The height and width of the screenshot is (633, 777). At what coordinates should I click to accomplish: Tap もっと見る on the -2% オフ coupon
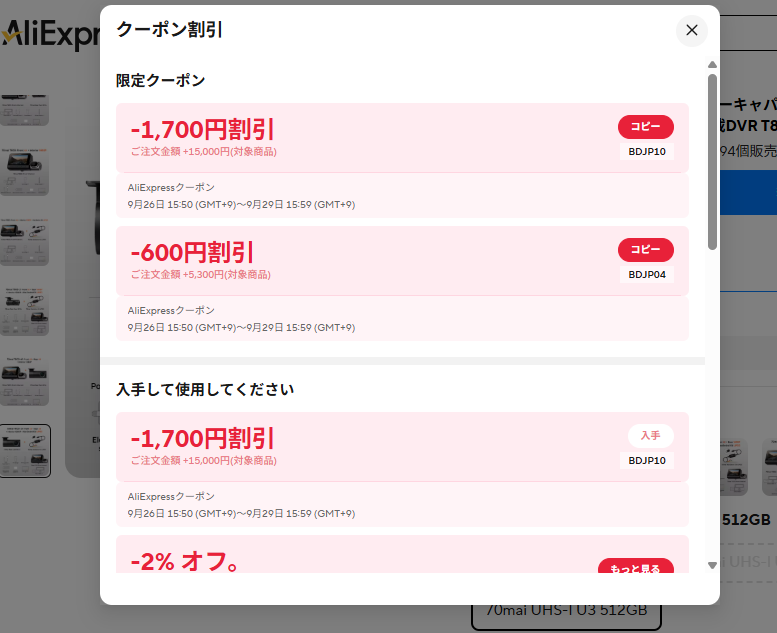tap(635, 568)
